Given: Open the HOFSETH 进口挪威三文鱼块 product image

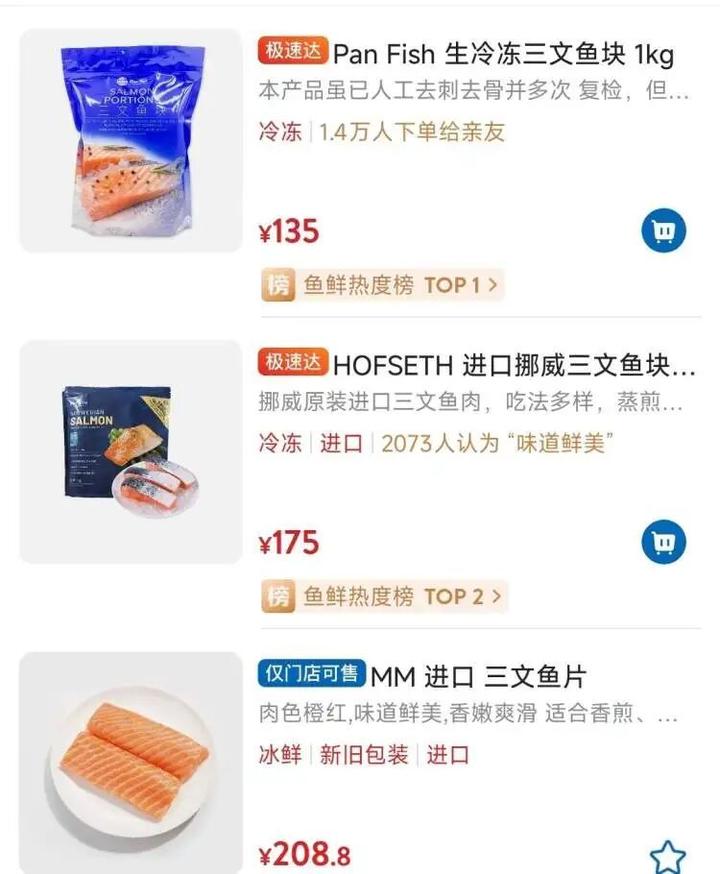Looking at the screenshot, I should point(131,451).
